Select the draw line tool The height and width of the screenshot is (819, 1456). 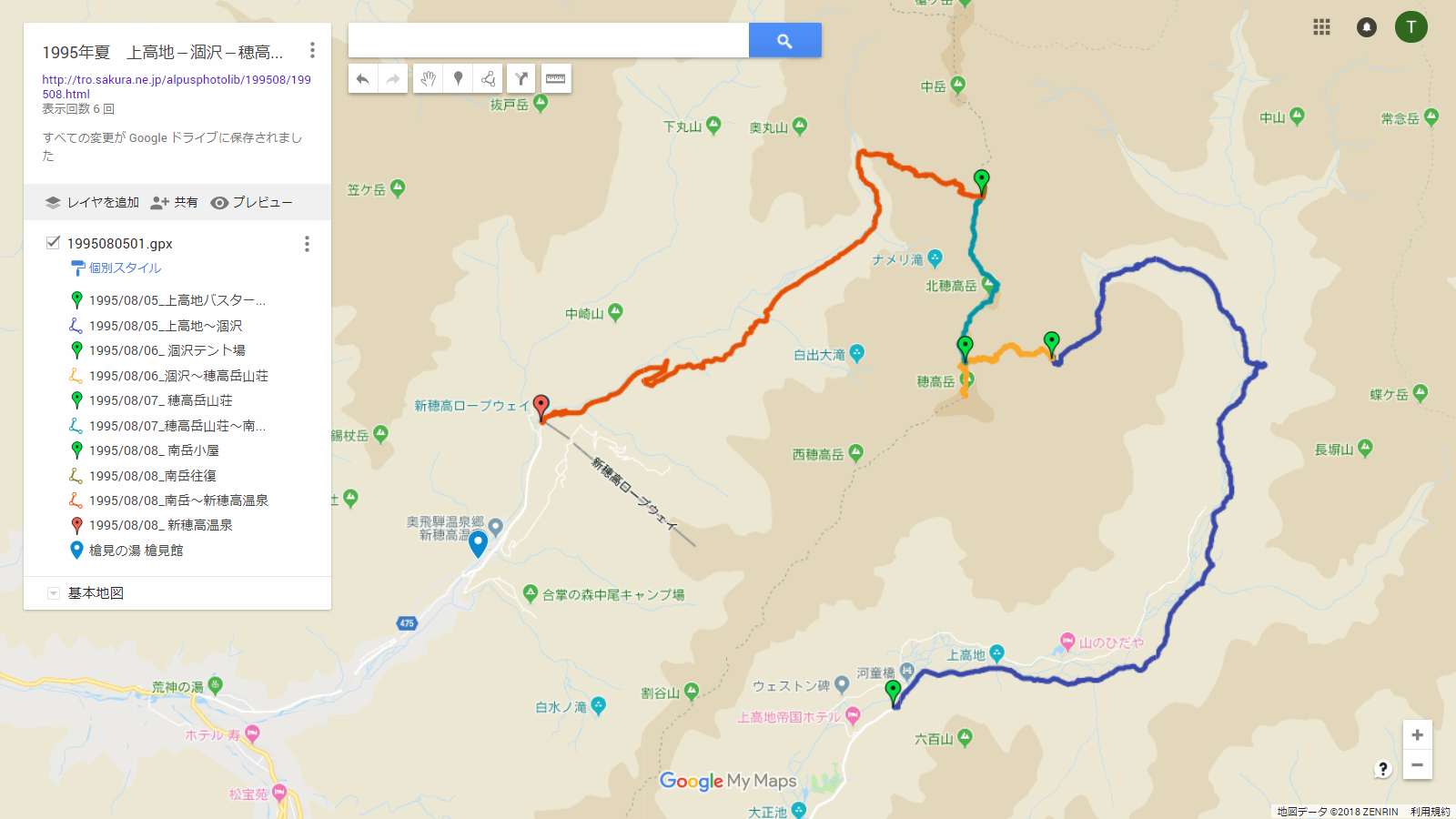[x=489, y=79]
